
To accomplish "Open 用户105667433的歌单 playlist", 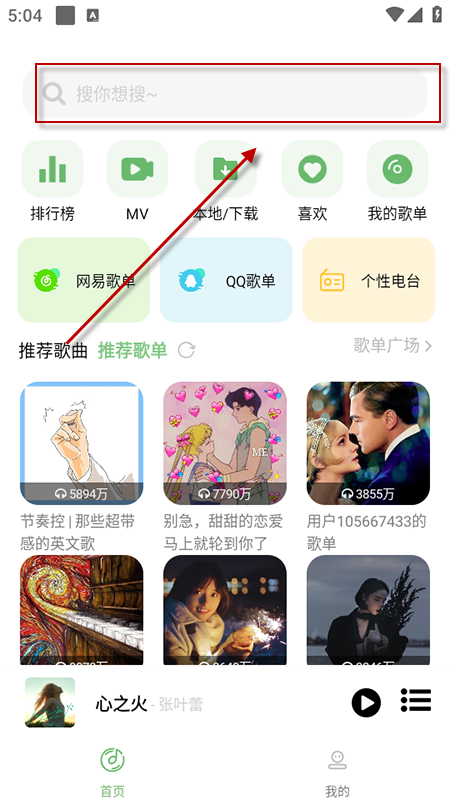I will (368, 466).
